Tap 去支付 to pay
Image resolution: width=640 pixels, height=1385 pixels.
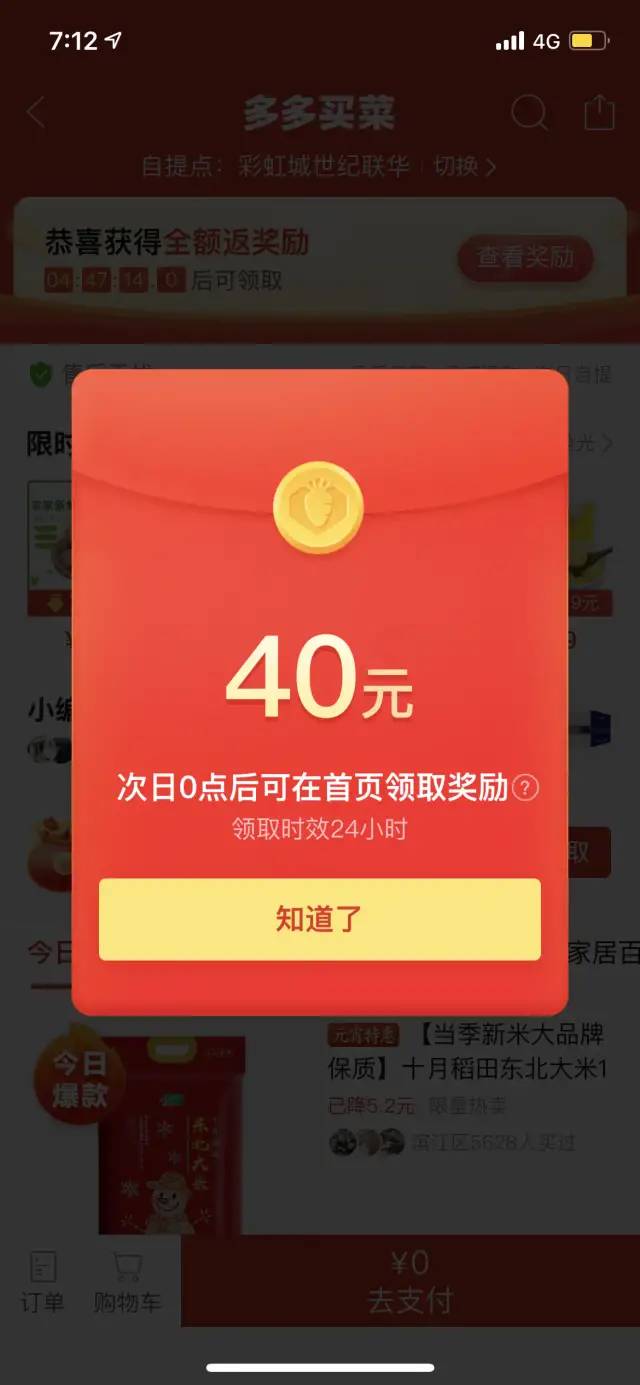pyautogui.click(x=410, y=1282)
